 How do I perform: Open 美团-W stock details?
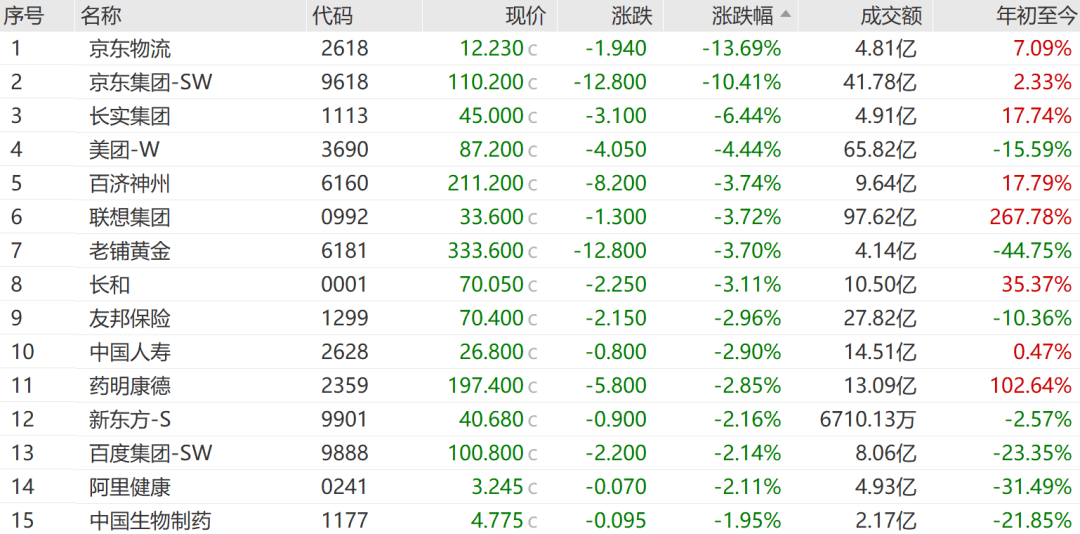540,150
